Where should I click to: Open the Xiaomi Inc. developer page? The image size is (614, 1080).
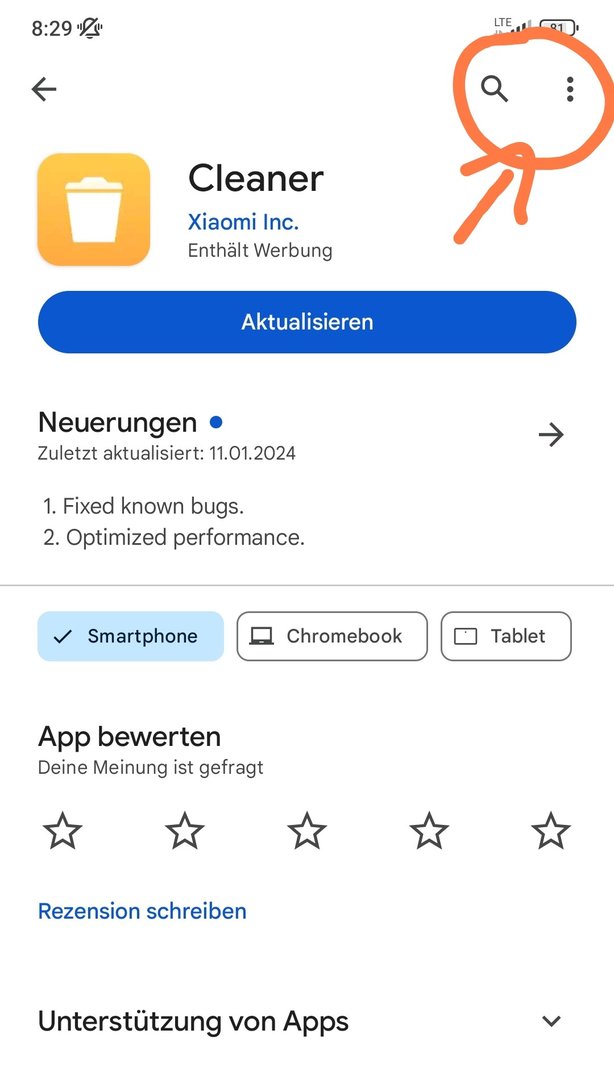243,222
